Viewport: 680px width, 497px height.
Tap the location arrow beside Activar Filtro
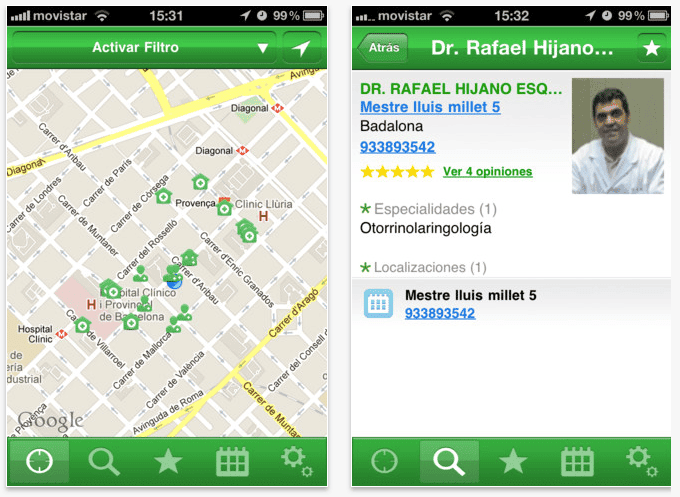pyautogui.click(x=303, y=47)
